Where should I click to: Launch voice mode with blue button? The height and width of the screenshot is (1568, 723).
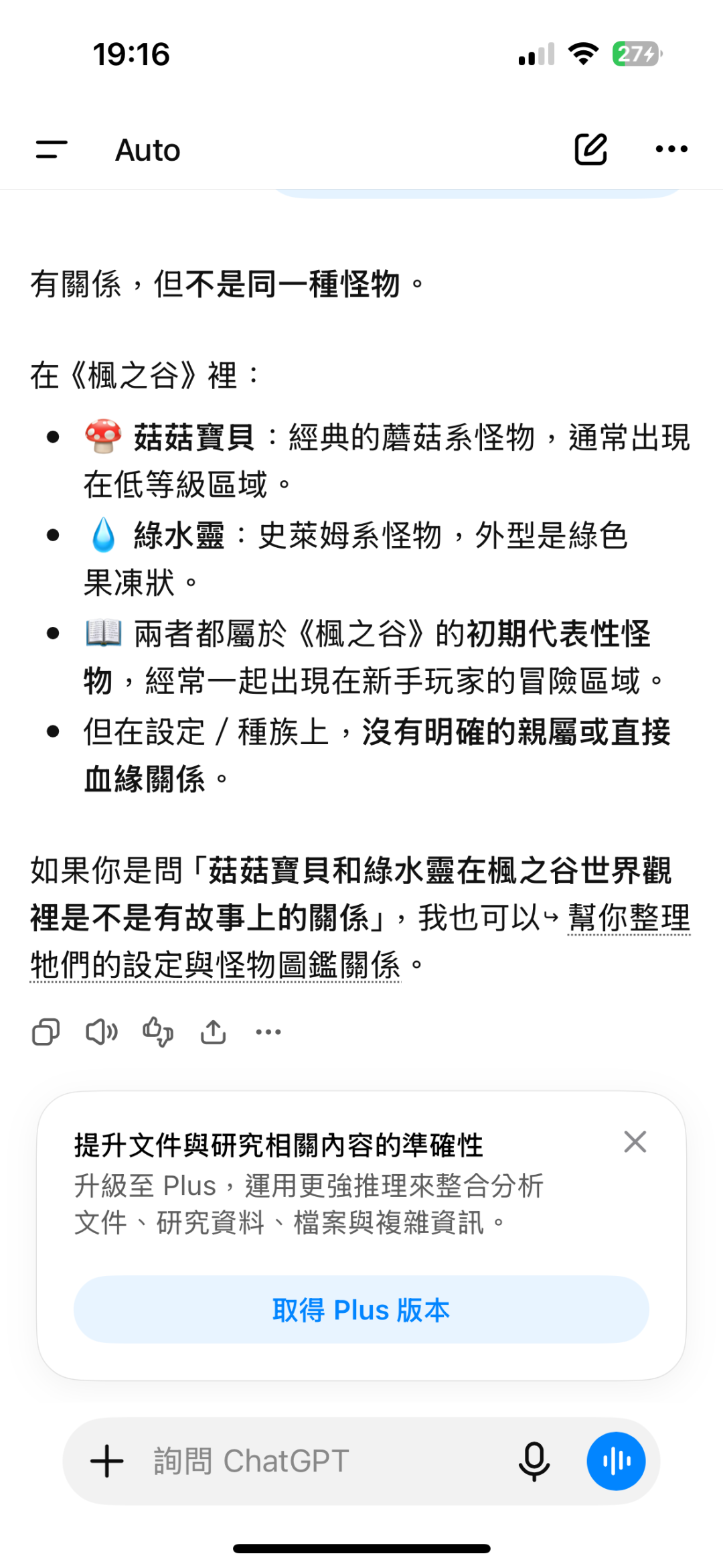(616, 1461)
